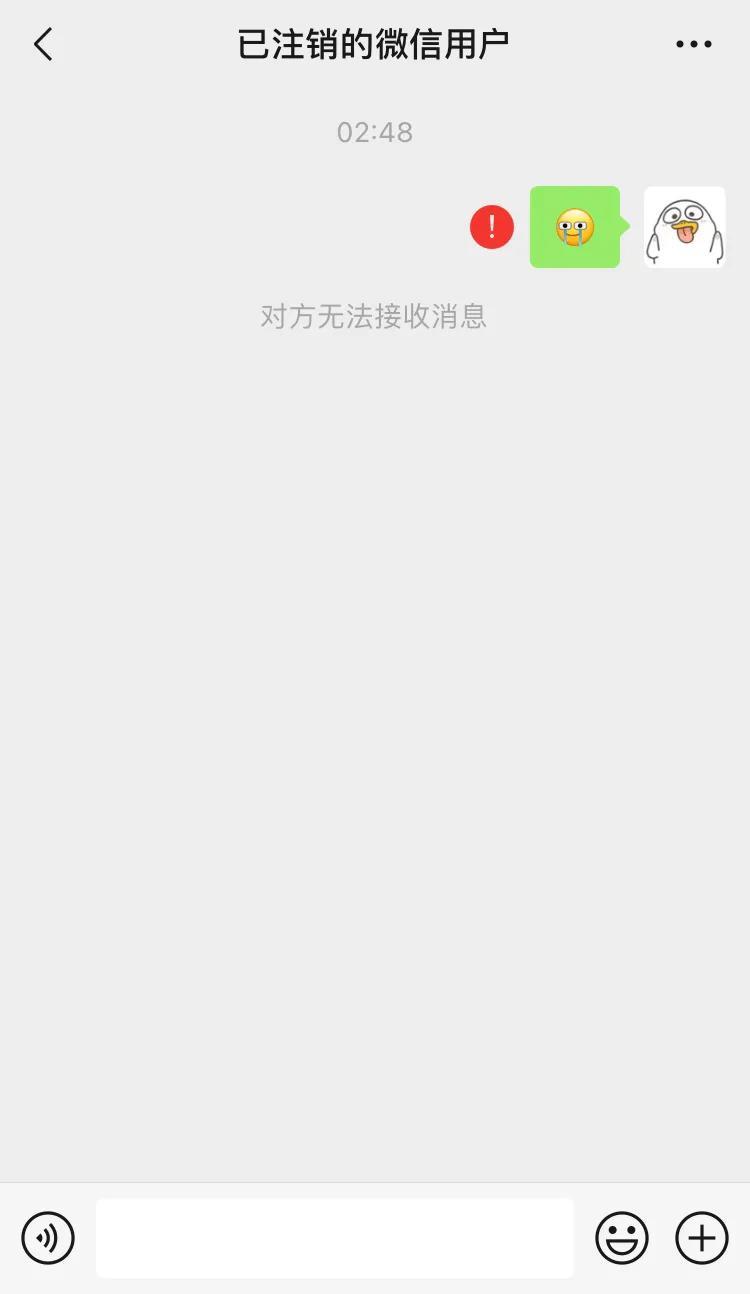750x1294 pixels.
Task: Focus the message text field
Action: [334, 1238]
